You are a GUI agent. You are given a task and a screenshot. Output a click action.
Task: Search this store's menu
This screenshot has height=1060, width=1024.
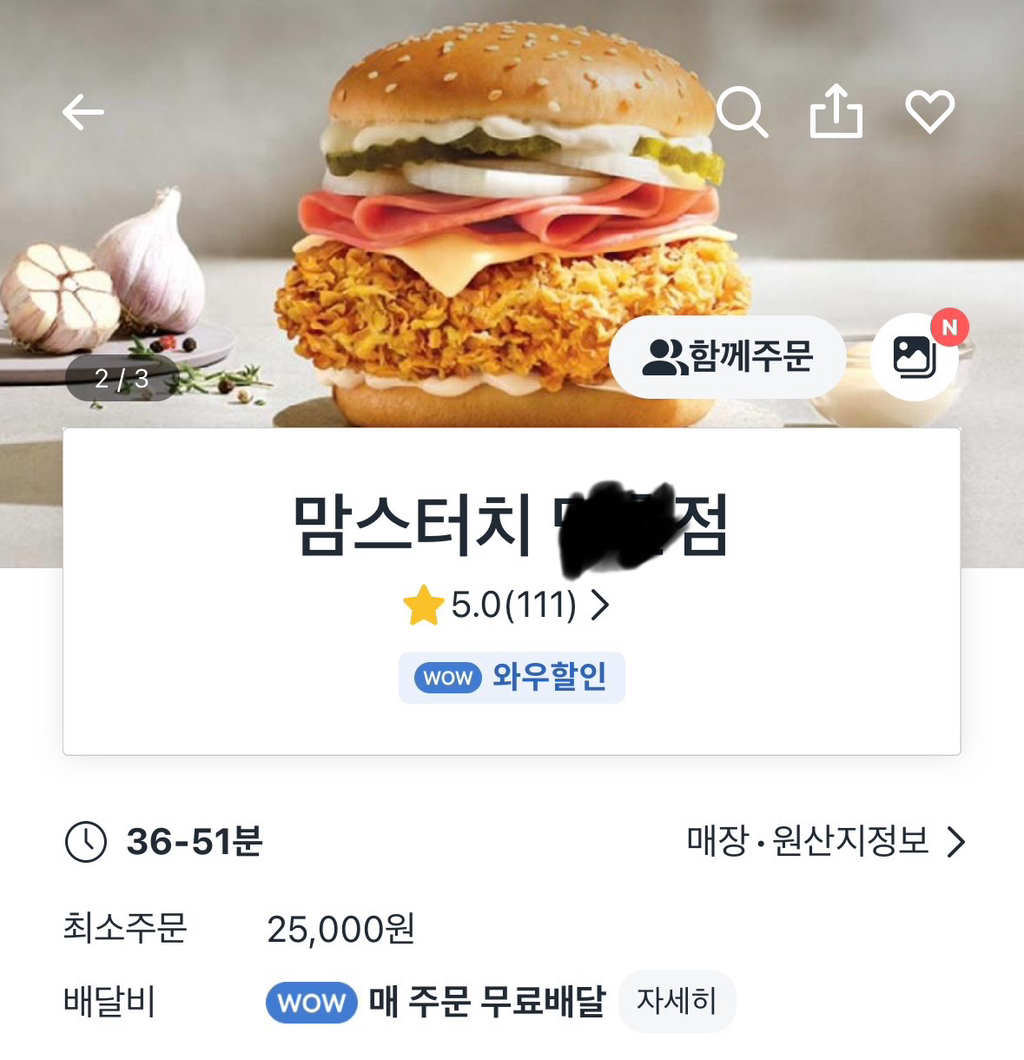(x=742, y=112)
